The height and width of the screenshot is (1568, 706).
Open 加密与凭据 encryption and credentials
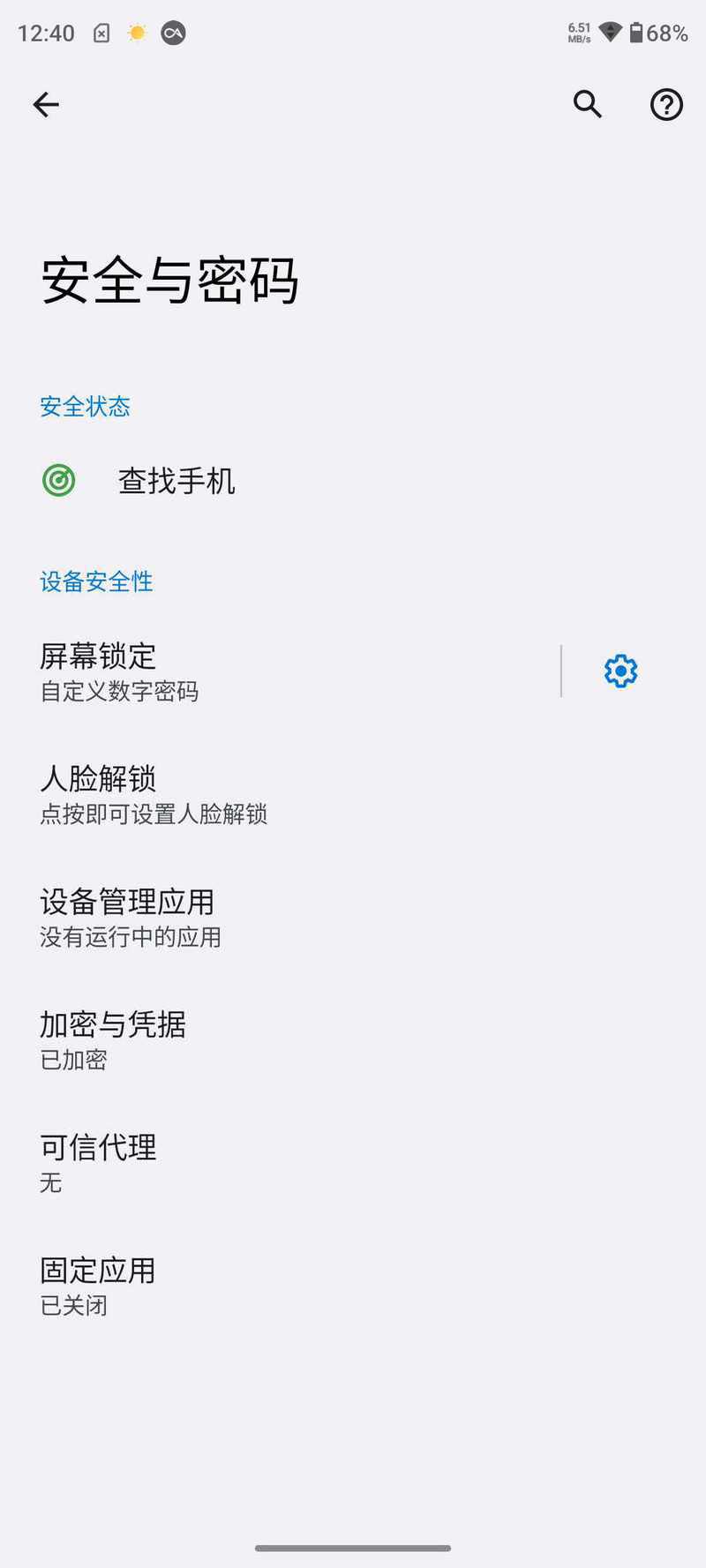(353, 1040)
